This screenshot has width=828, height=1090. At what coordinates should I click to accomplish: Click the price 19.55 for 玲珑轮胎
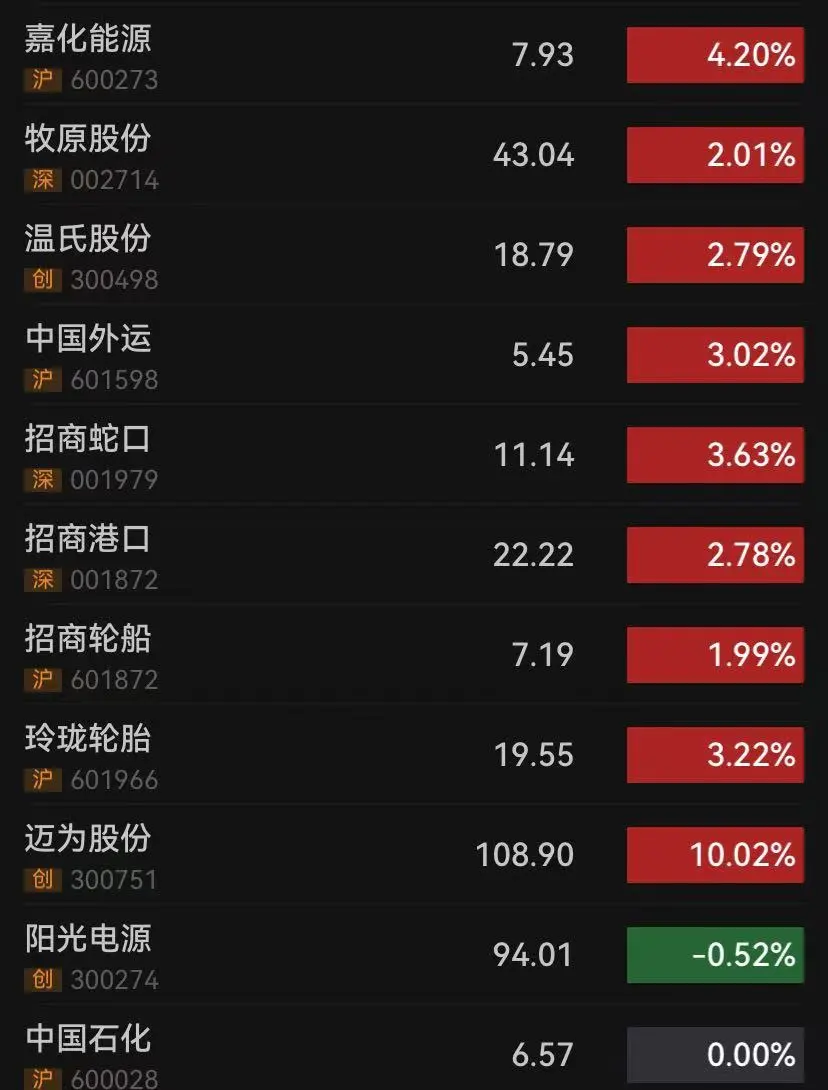536,755
